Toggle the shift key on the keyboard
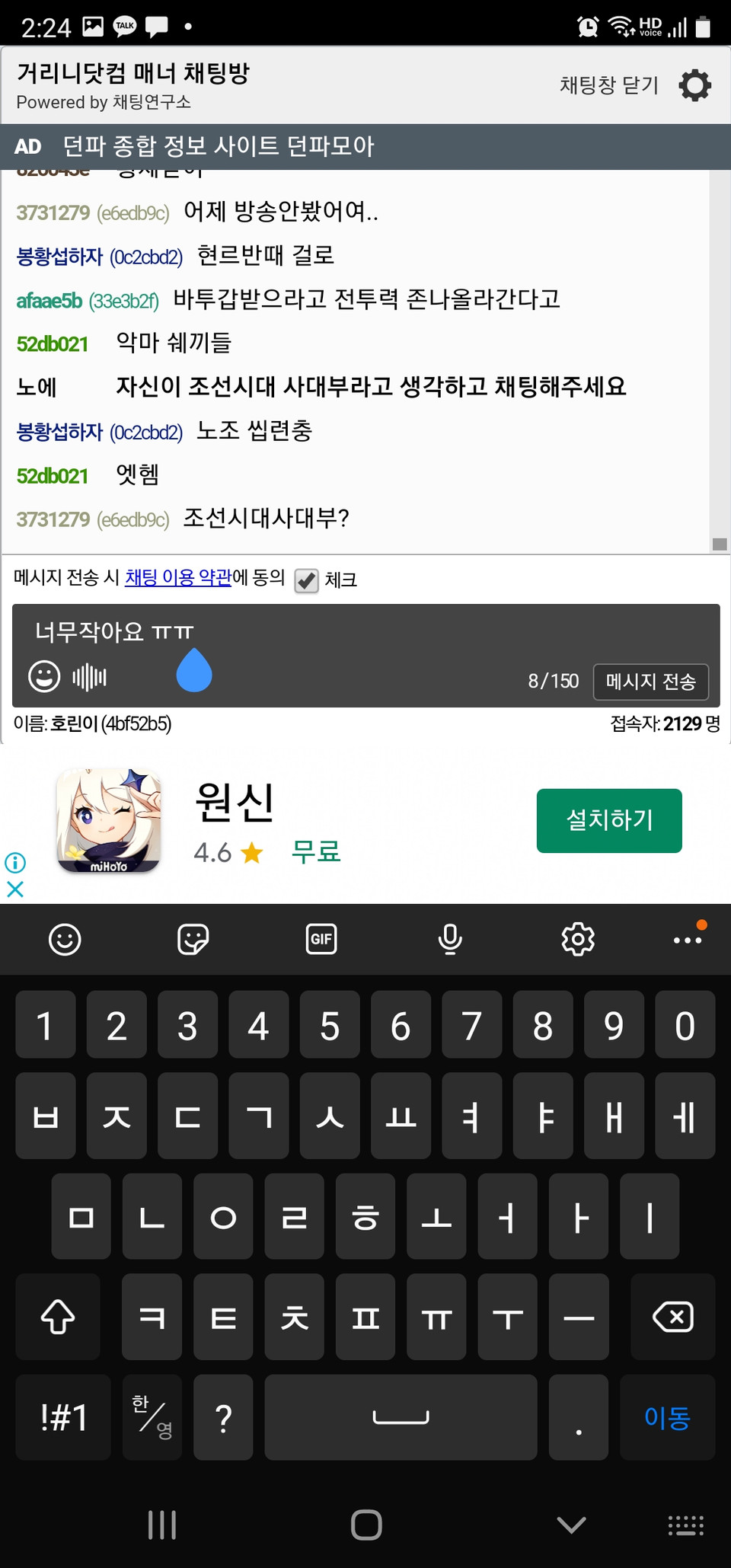Image resolution: width=731 pixels, height=1568 pixels. 58,1317
